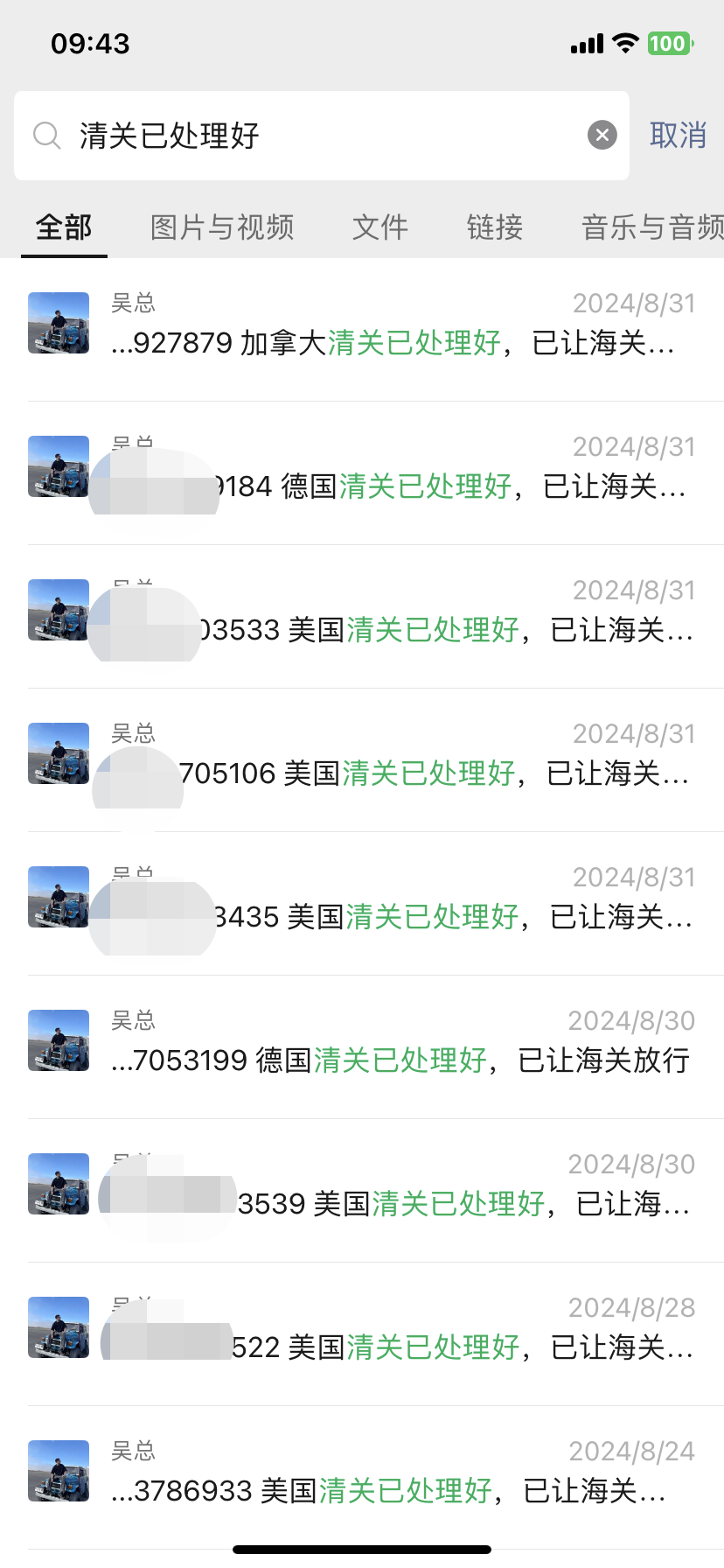Switch to the 链接 tab
This screenshot has height=1568, width=724.
(494, 227)
